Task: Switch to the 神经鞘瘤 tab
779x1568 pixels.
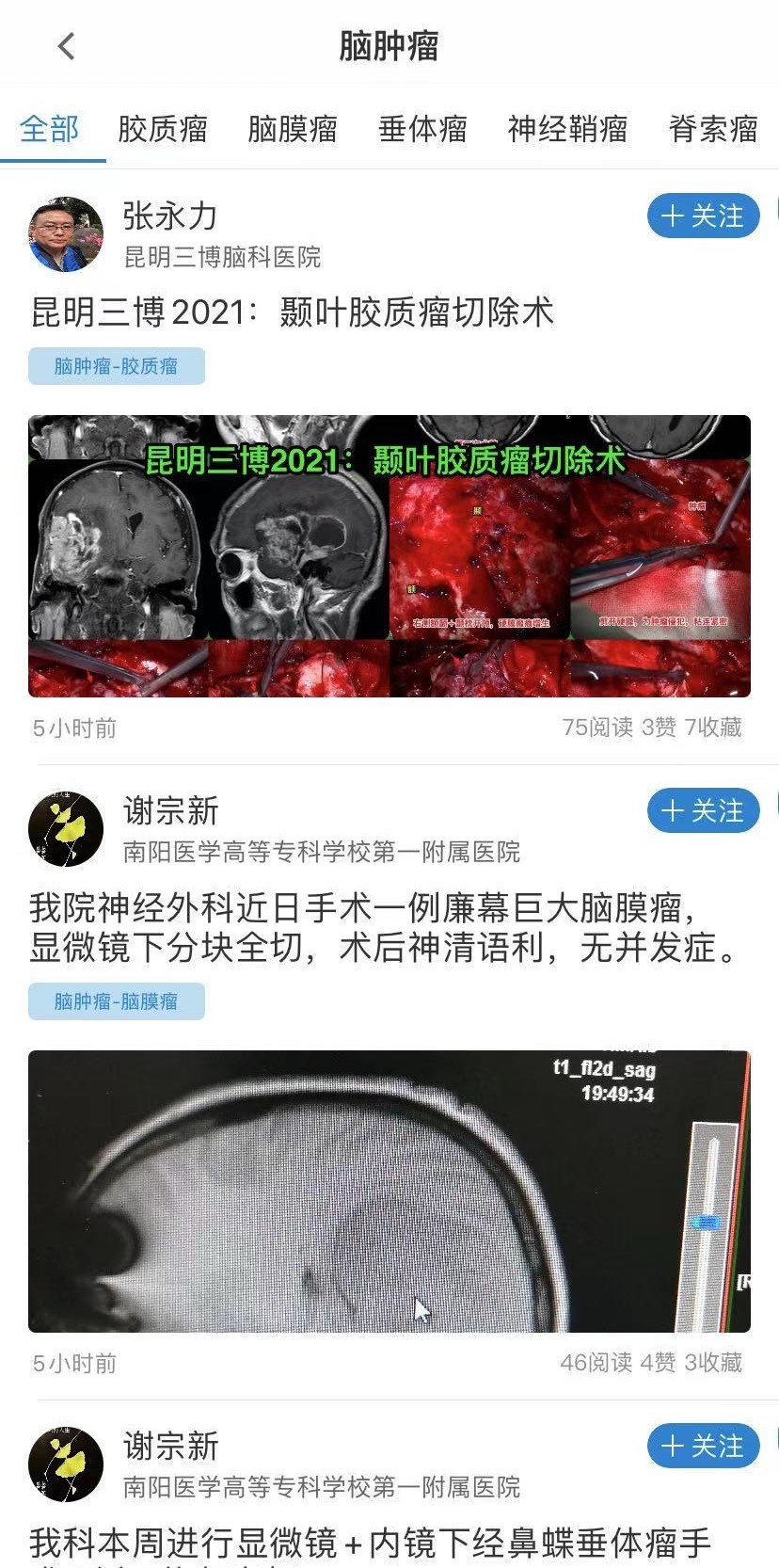Action: click(x=567, y=129)
